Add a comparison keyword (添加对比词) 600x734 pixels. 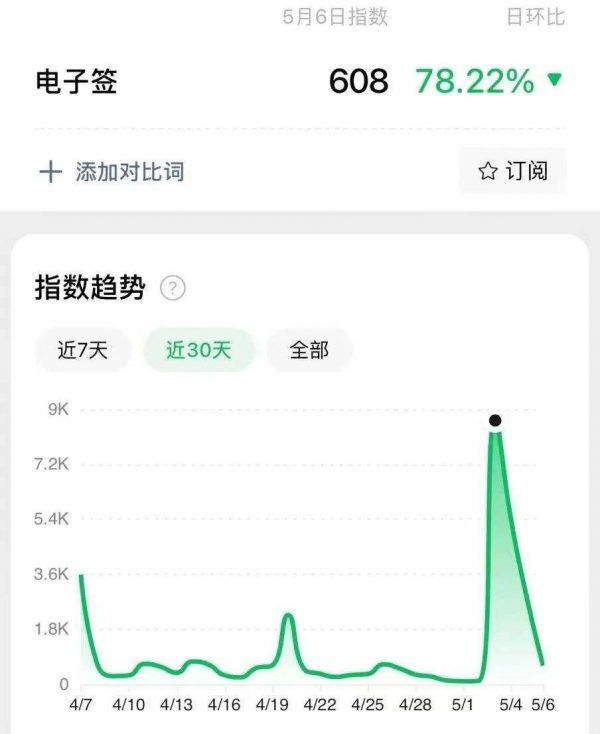point(112,172)
